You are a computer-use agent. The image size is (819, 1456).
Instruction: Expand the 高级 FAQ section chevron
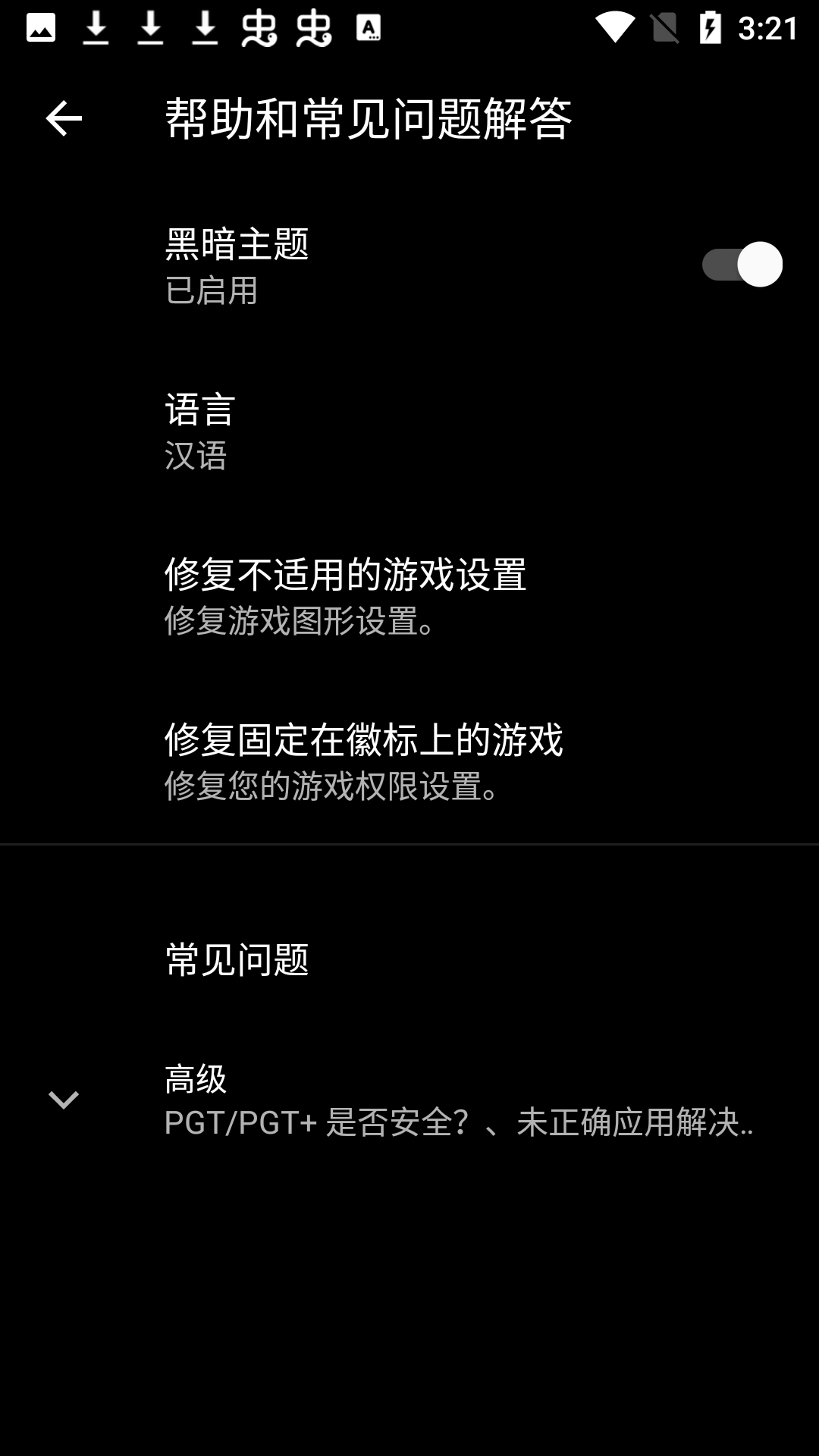click(64, 1099)
